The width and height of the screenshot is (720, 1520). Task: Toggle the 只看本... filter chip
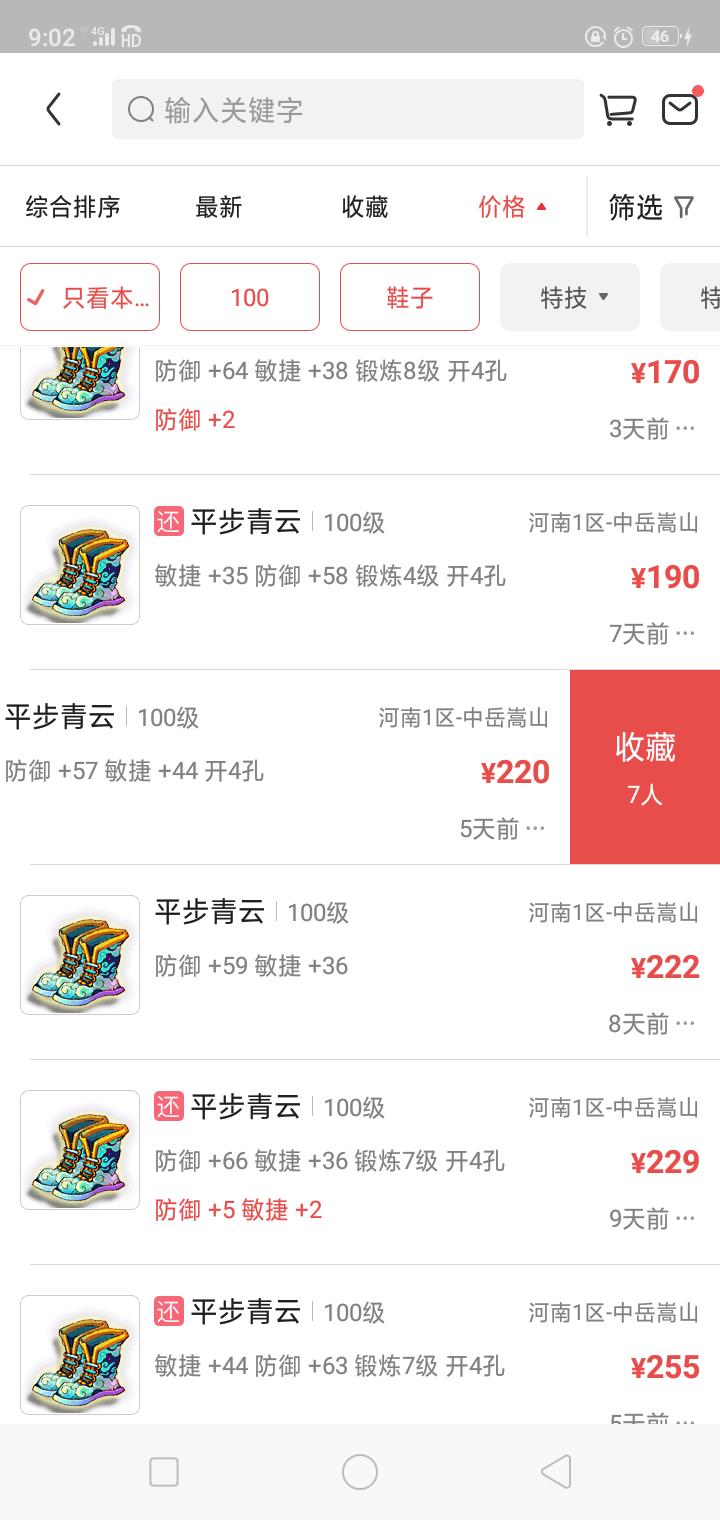[x=90, y=297]
